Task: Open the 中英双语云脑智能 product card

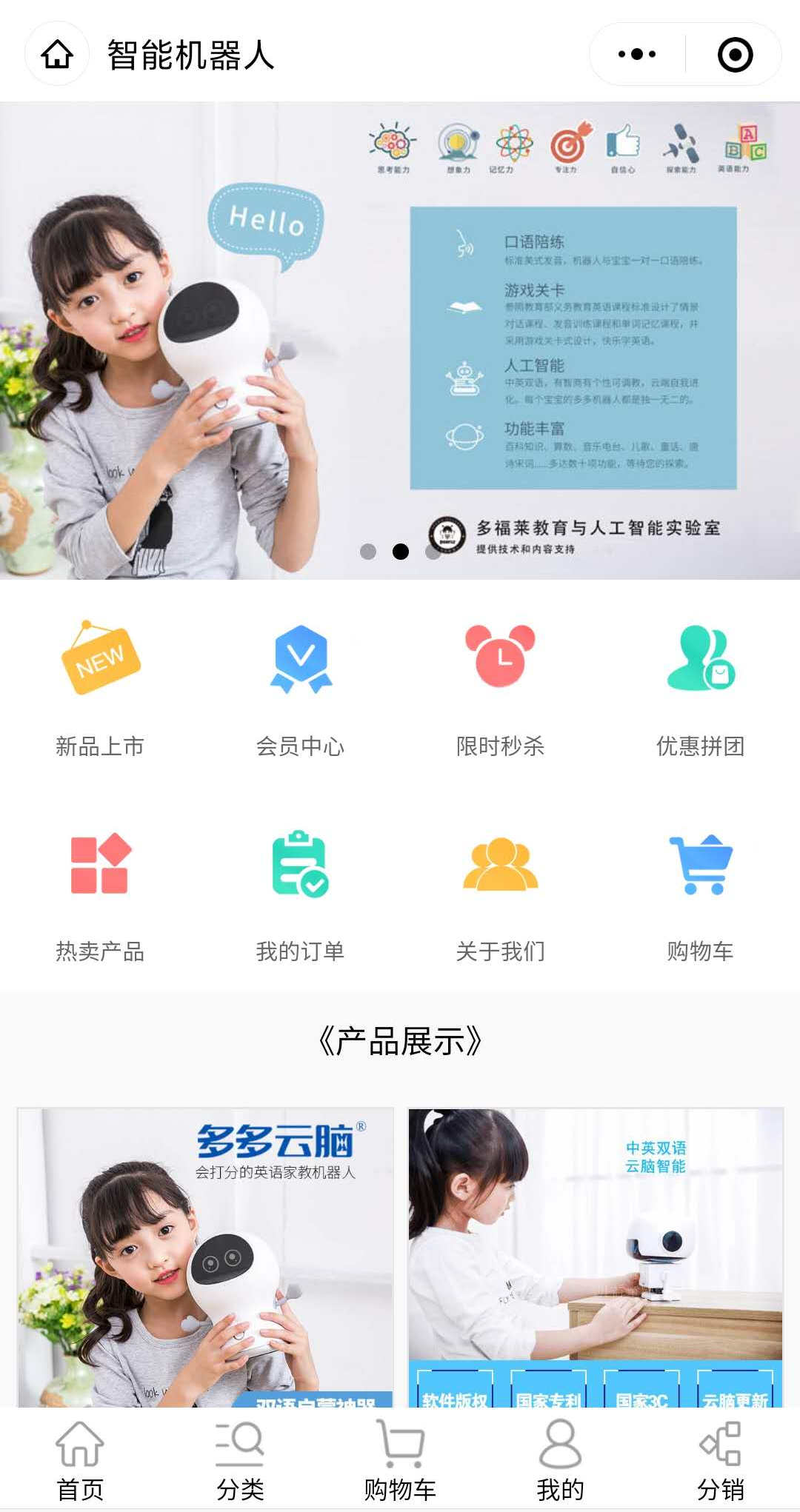Action: point(596,1257)
